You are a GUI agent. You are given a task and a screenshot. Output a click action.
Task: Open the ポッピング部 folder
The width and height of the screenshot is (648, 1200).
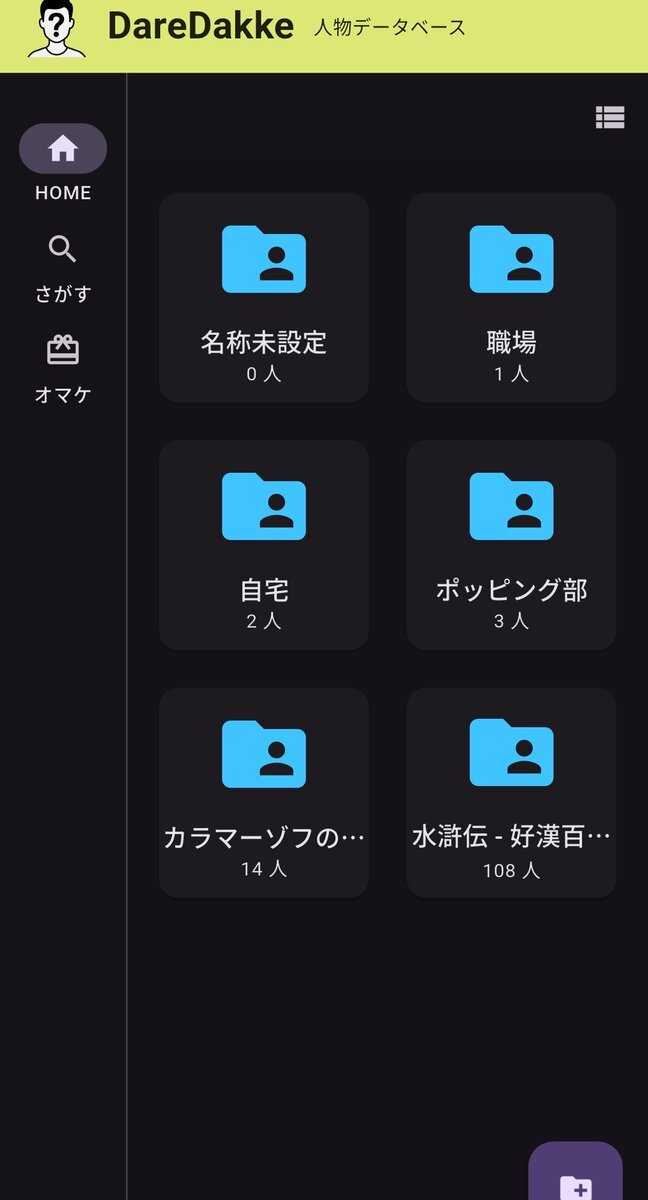coord(511,545)
